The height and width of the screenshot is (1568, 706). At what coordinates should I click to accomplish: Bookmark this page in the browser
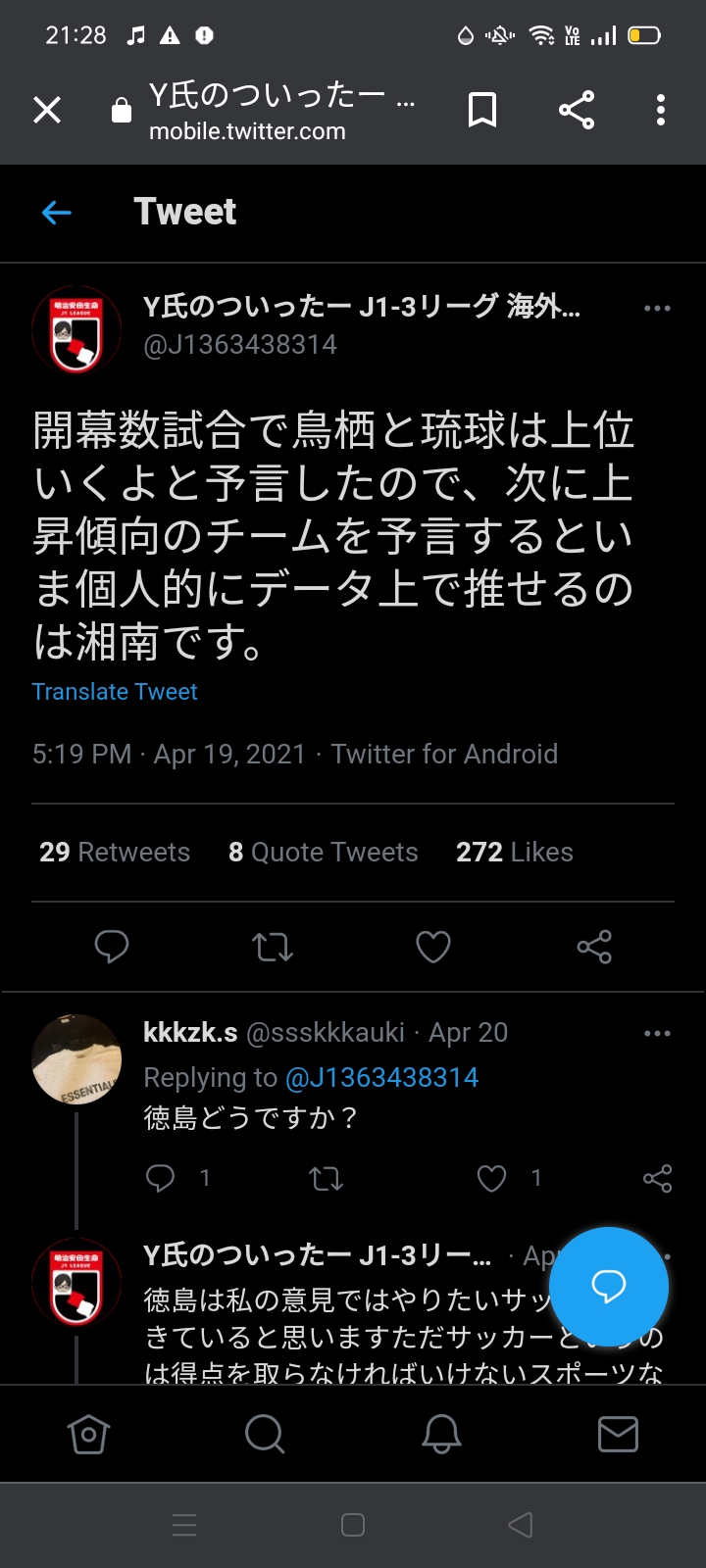pyautogui.click(x=481, y=110)
